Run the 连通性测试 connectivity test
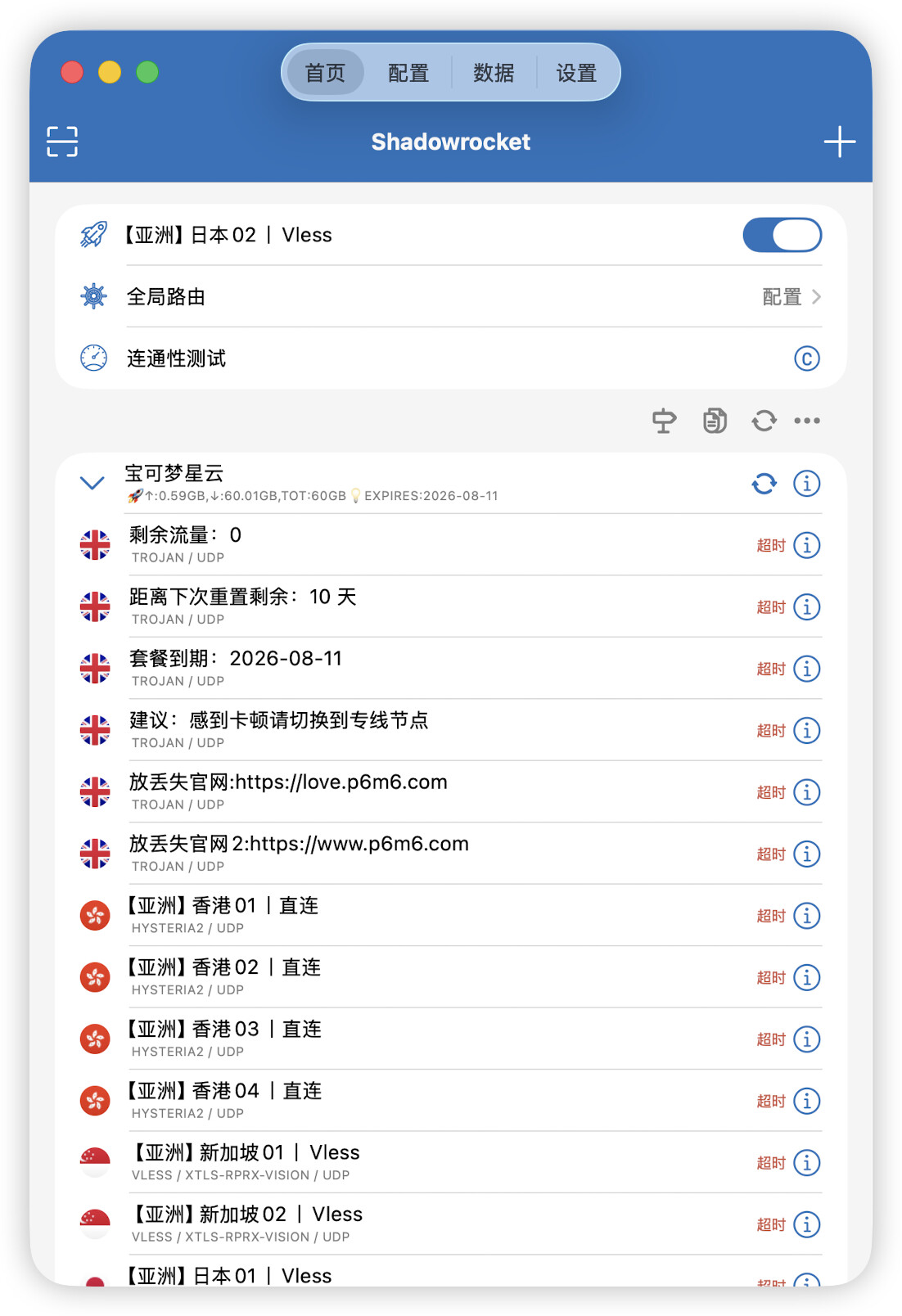Screen dimensions: 902x1316 click(x=451, y=358)
